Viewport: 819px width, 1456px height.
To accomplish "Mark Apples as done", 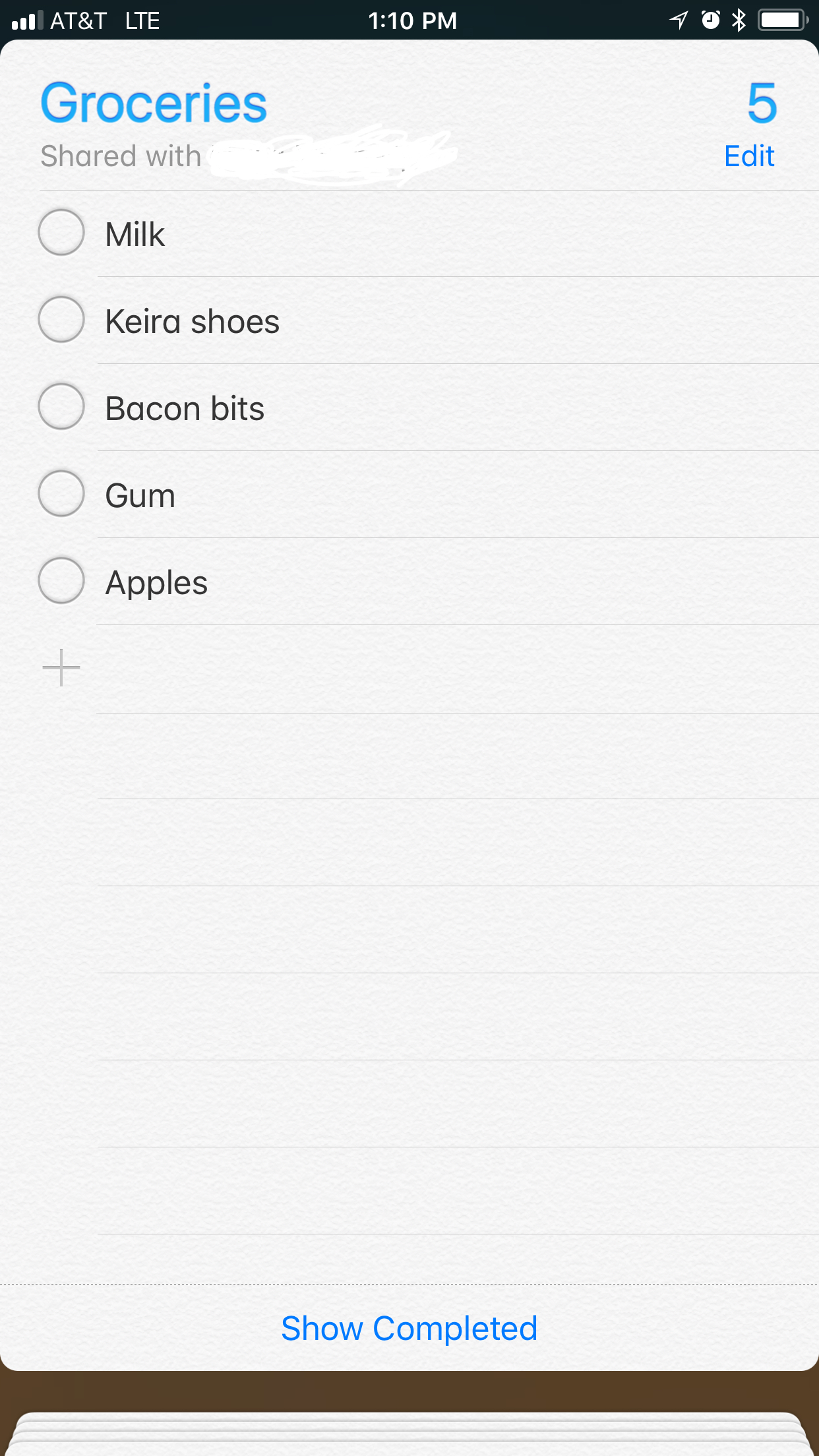I will 61,580.
